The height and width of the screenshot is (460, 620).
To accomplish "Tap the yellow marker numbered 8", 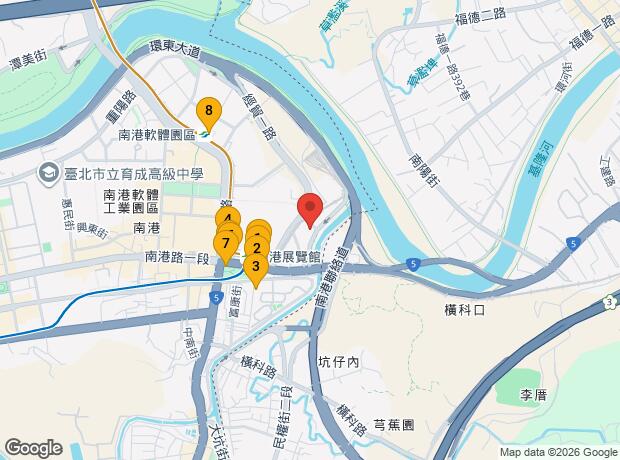I will coord(208,109).
